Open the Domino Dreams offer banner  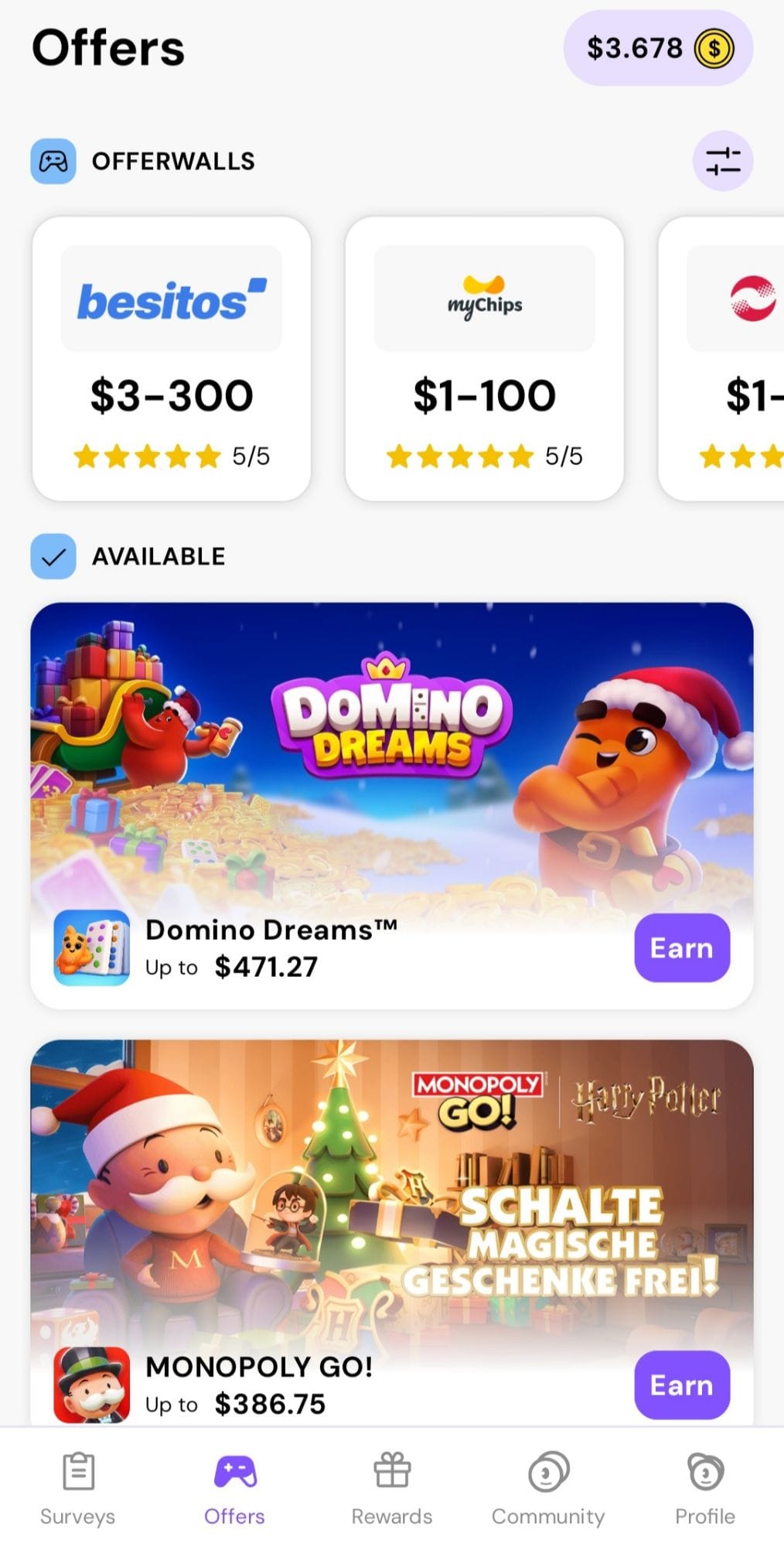391,750
